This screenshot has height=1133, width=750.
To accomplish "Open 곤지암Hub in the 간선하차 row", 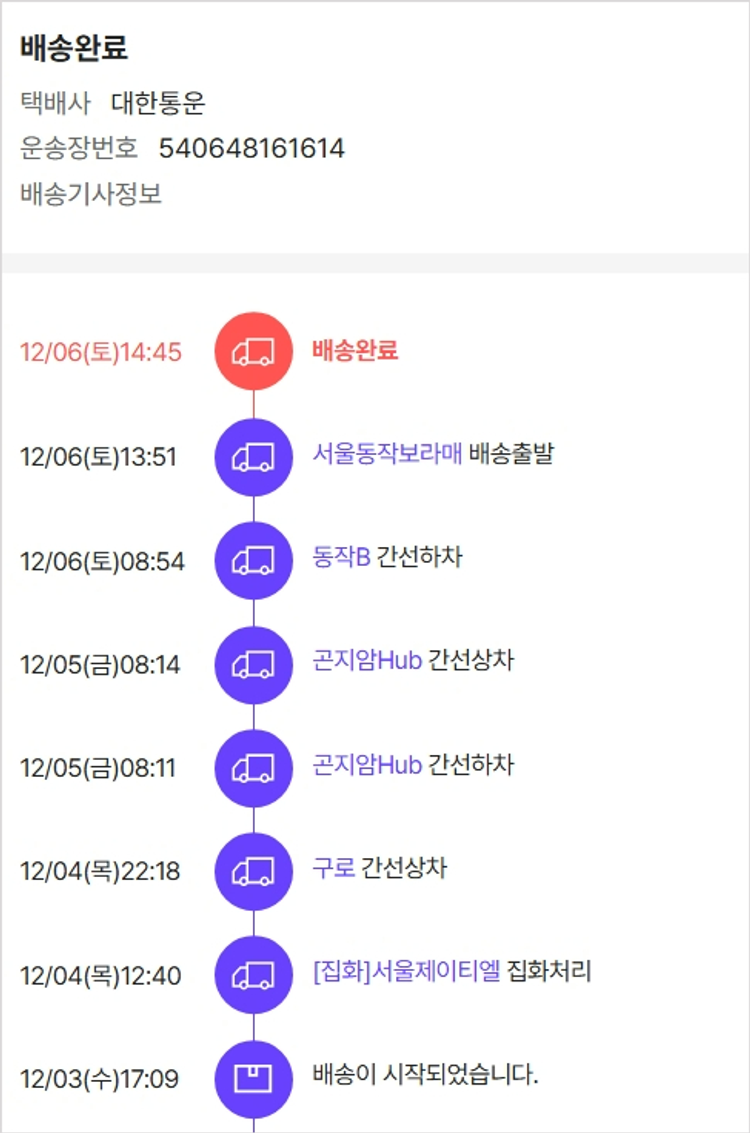I will [x=366, y=765].
